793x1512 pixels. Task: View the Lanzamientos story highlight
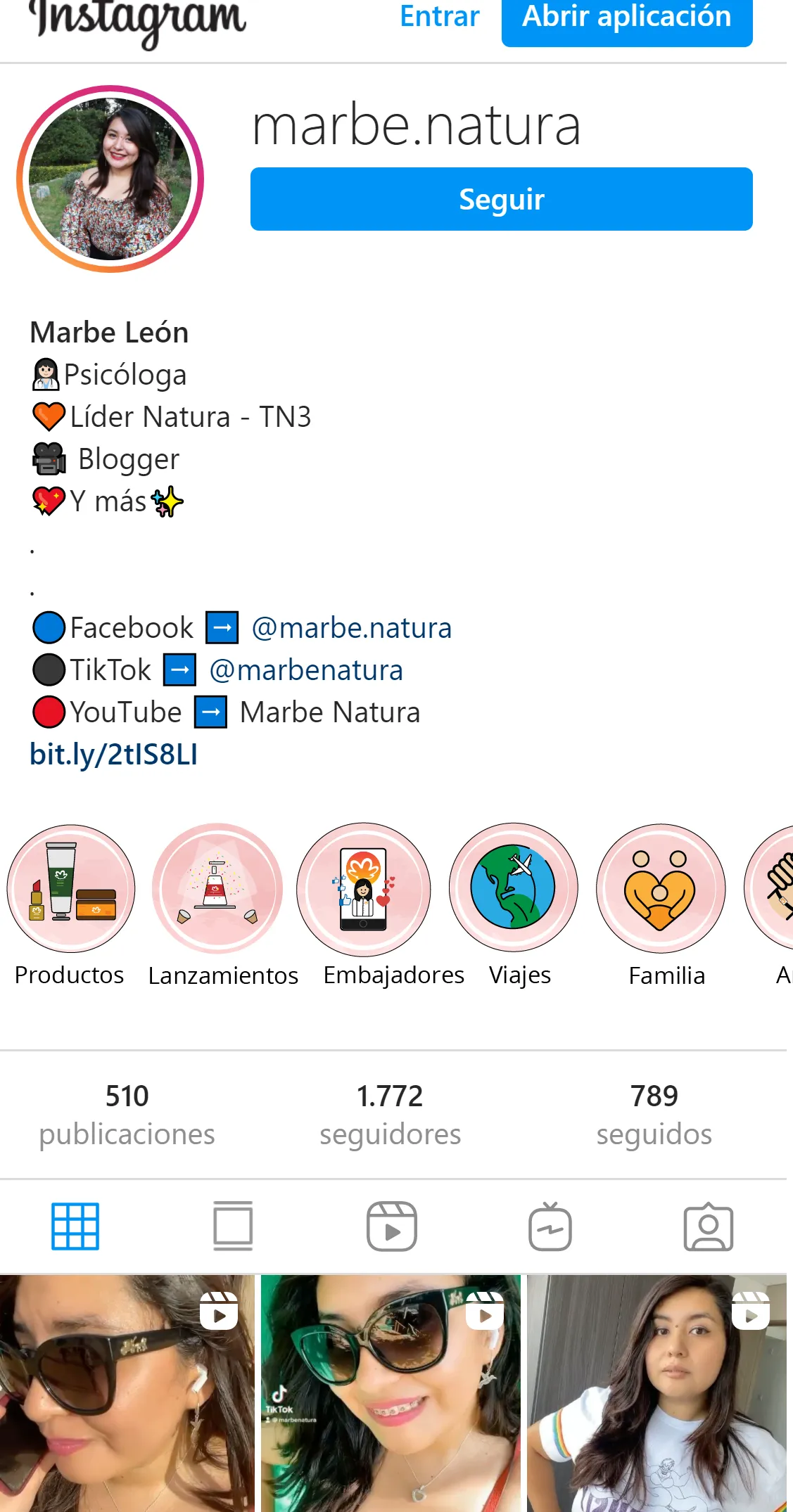(217, 888)
